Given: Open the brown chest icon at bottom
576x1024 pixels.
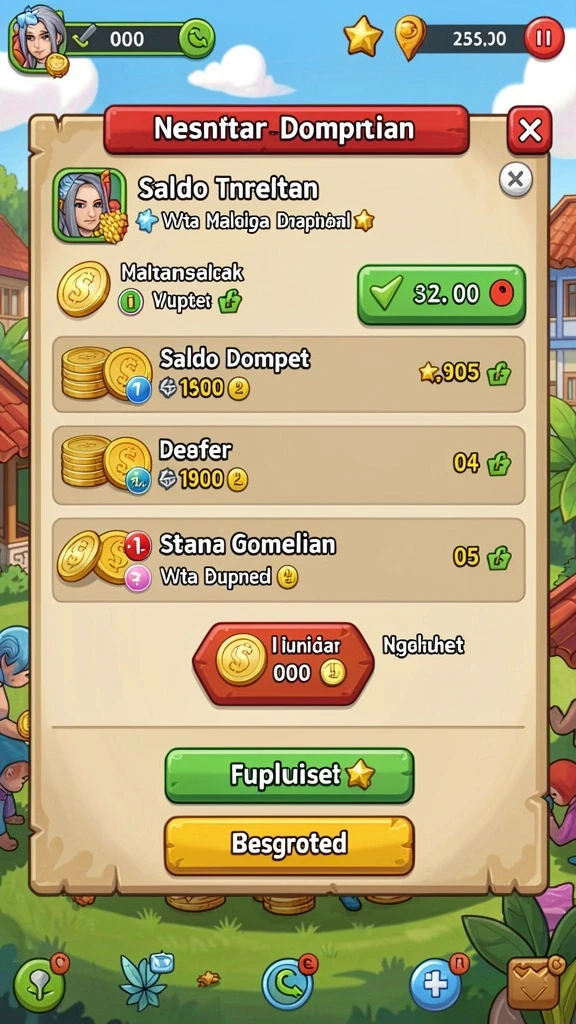Looking at the screenshot, I should [534, 984].
